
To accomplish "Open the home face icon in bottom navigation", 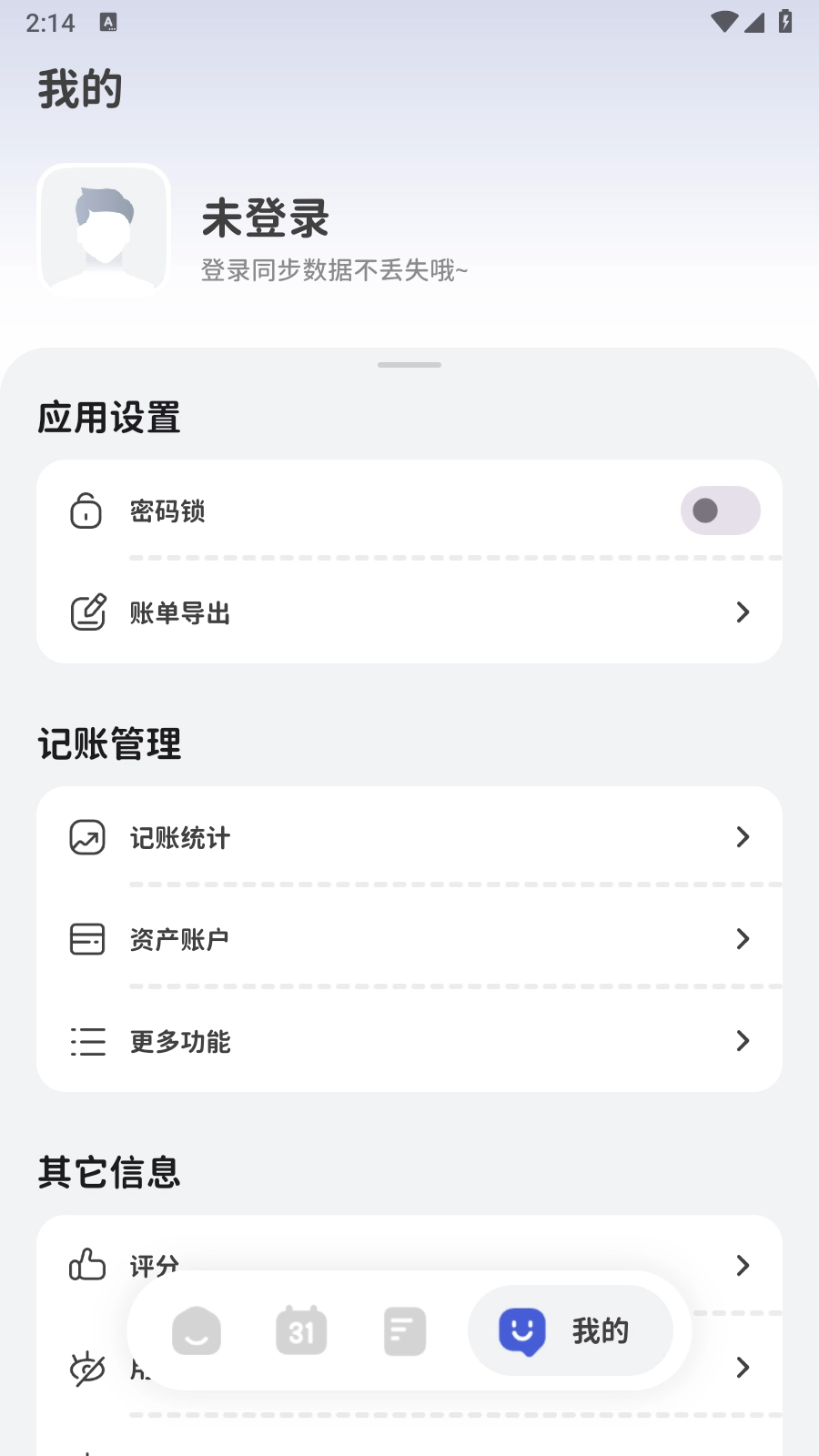I will (x=196, y=1330).
